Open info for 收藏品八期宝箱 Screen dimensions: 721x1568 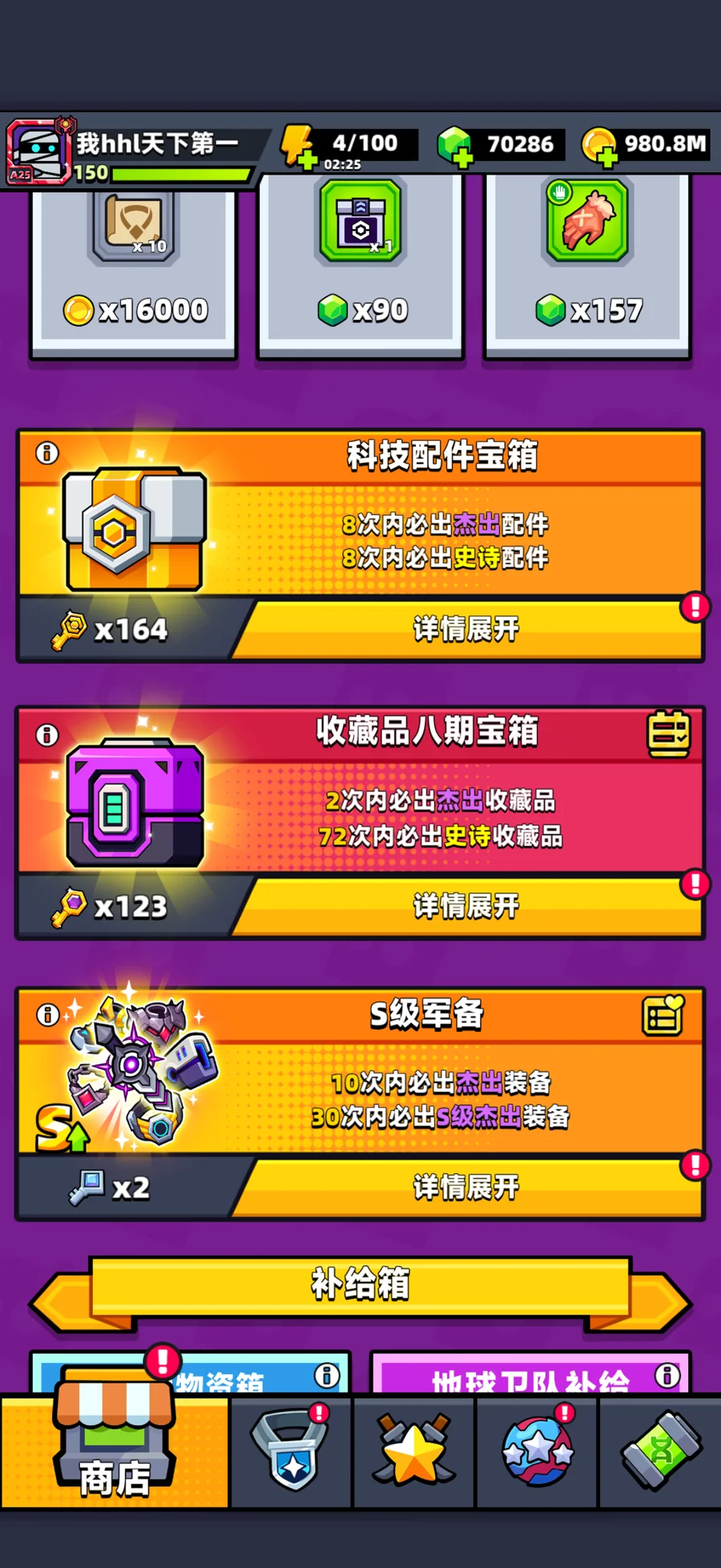(x=47, y=735)
